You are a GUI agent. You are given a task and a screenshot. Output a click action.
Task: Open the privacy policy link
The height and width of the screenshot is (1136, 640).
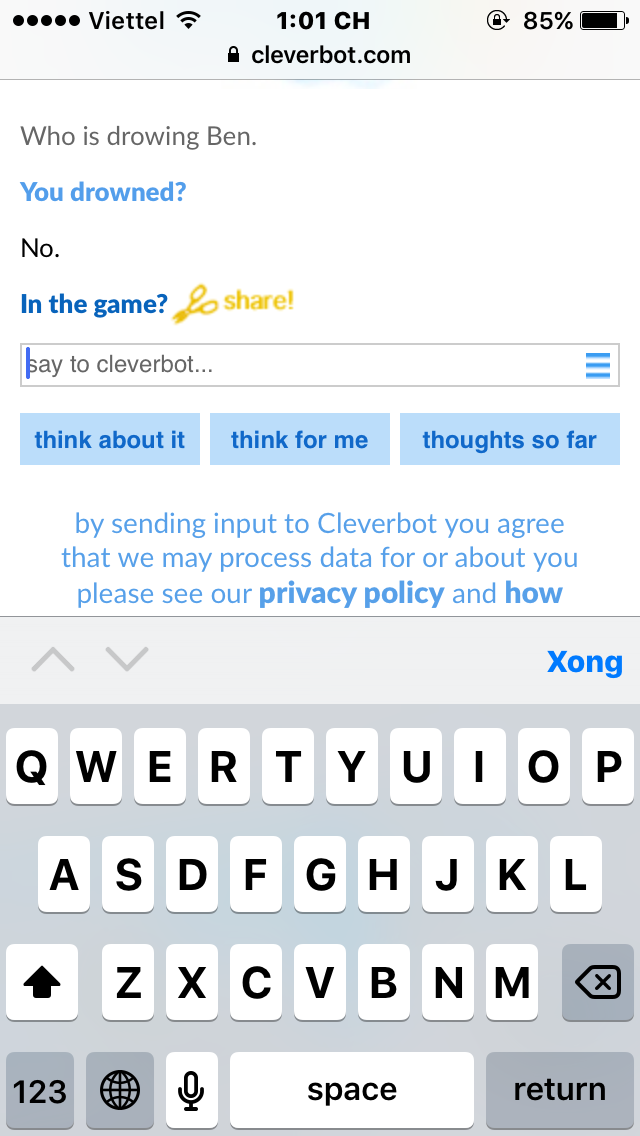point(351,593)
